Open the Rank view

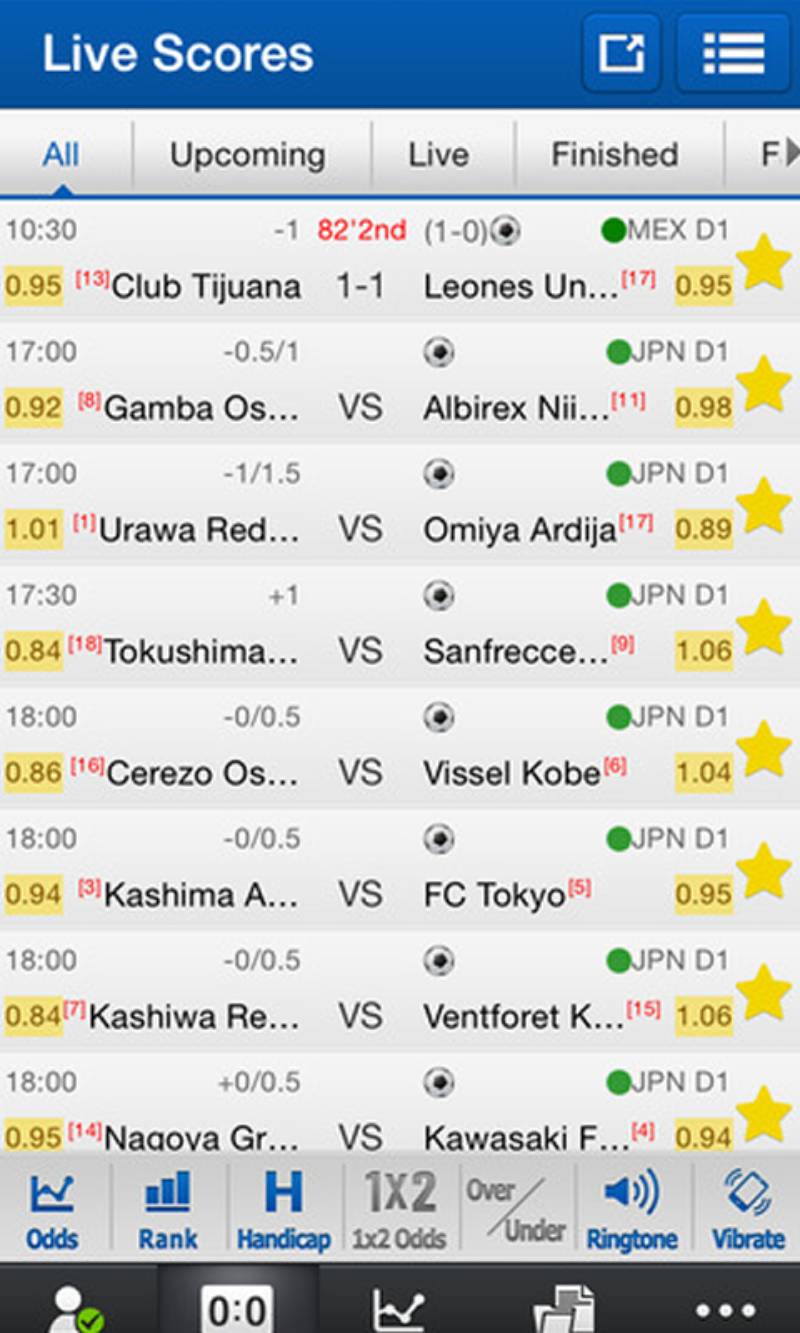[x=167, y=1207]
